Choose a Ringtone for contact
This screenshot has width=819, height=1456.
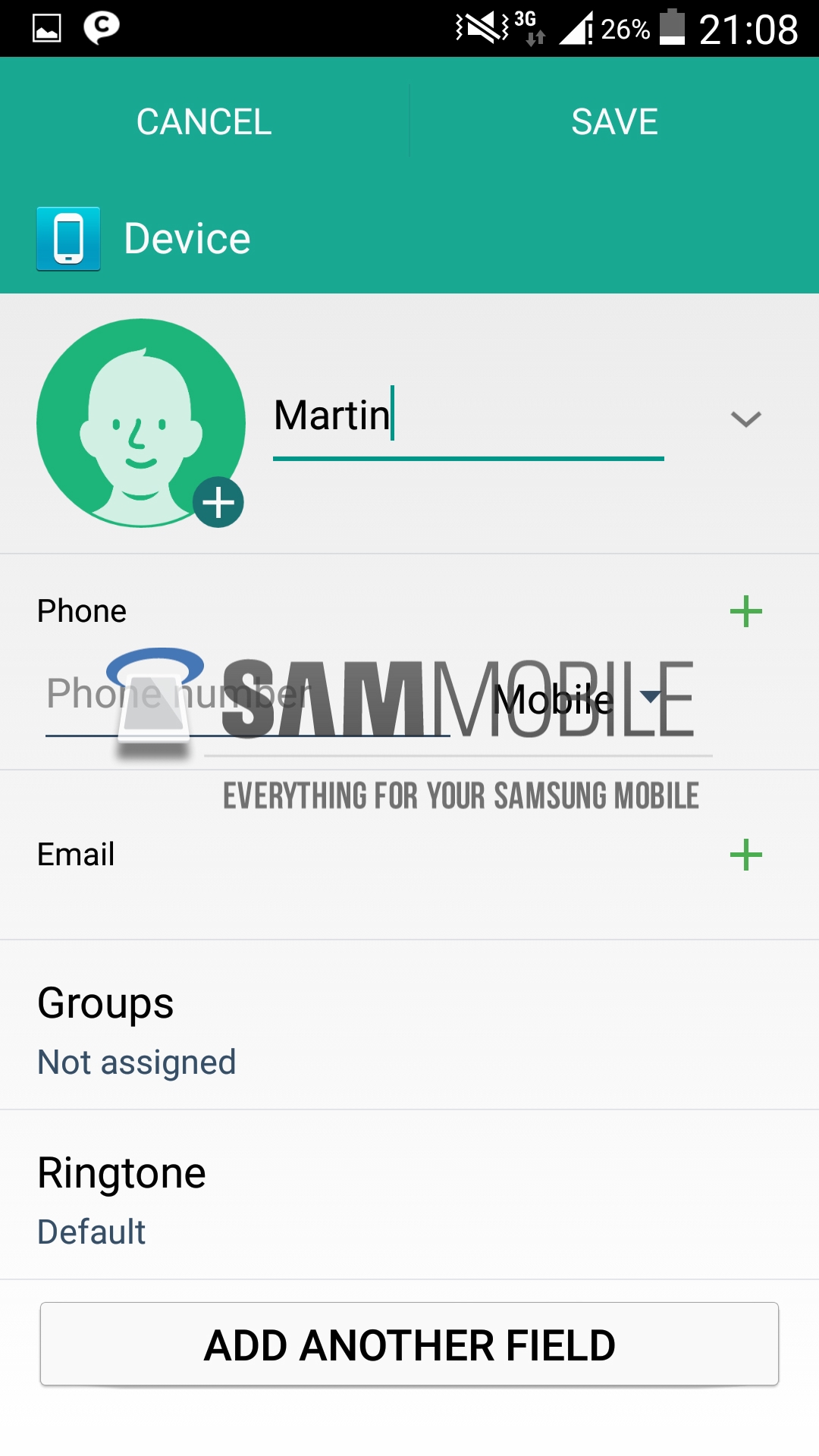[121, 1200]
